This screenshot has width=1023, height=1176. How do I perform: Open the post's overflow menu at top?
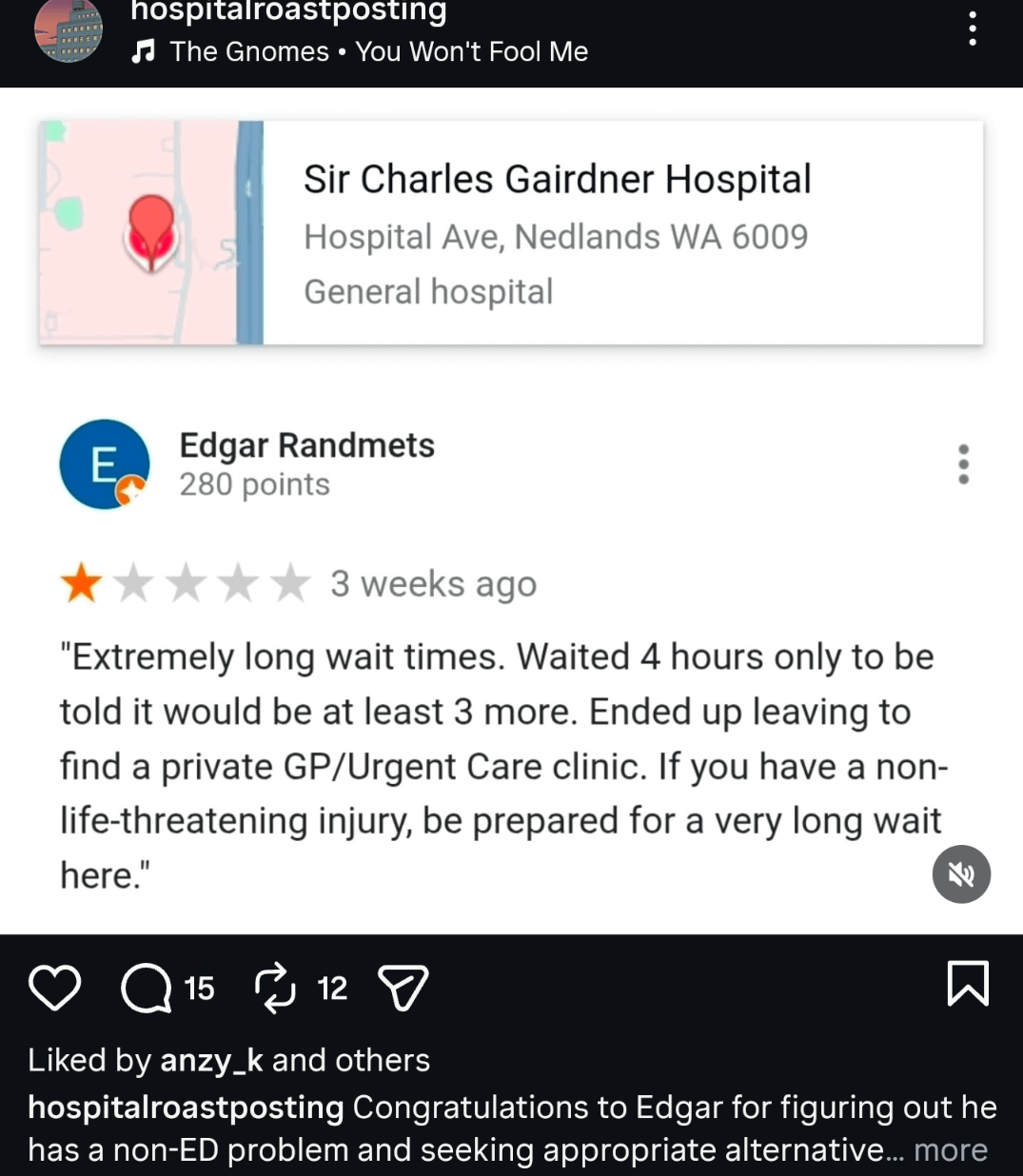click(972, 29)
